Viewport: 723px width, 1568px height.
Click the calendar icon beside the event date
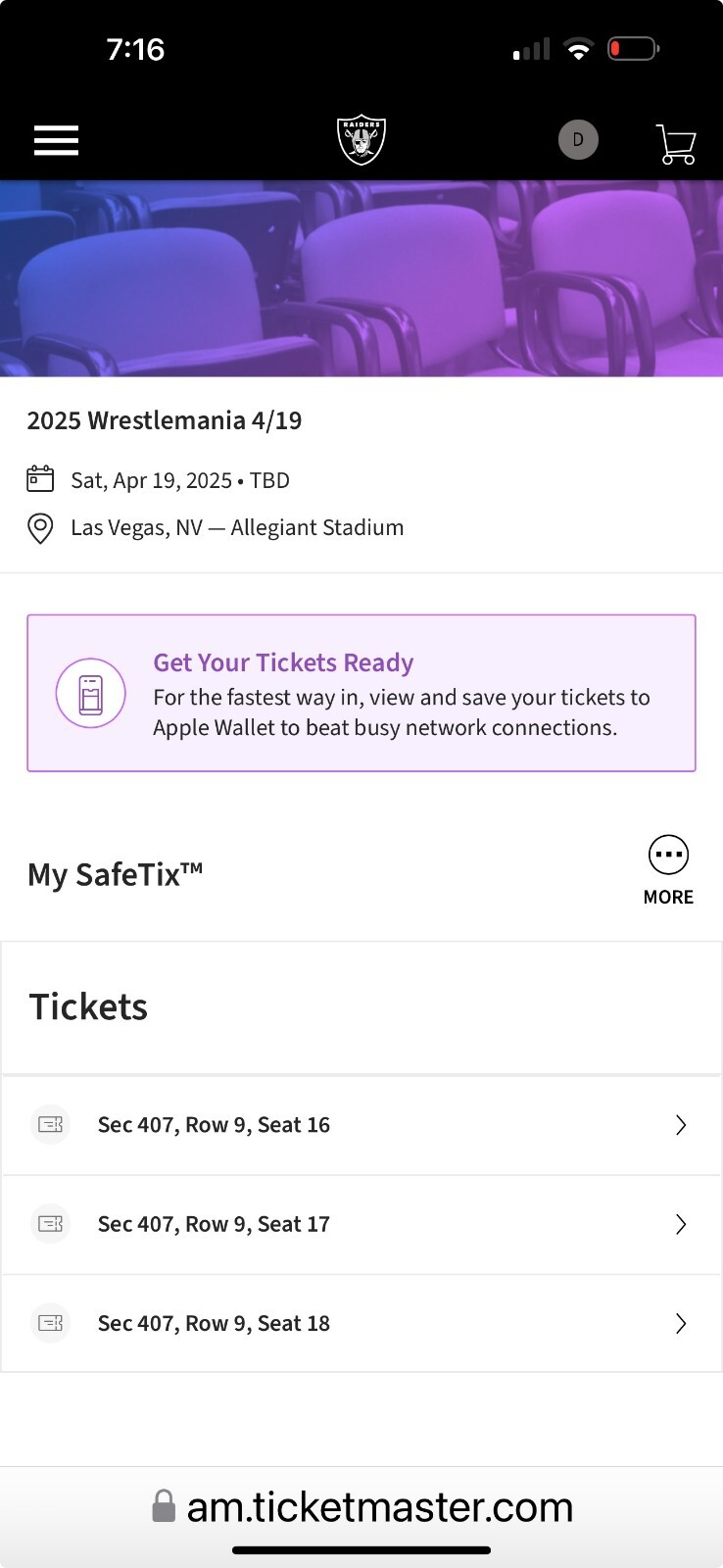(39, 479)
